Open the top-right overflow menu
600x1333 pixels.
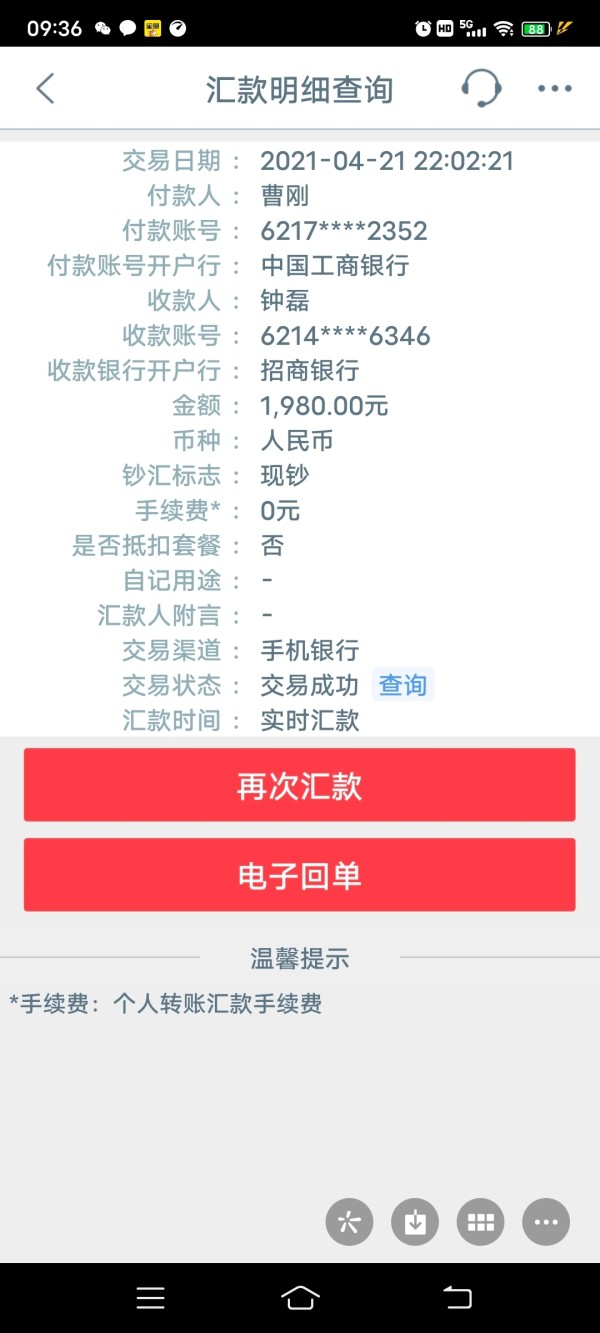554,88
